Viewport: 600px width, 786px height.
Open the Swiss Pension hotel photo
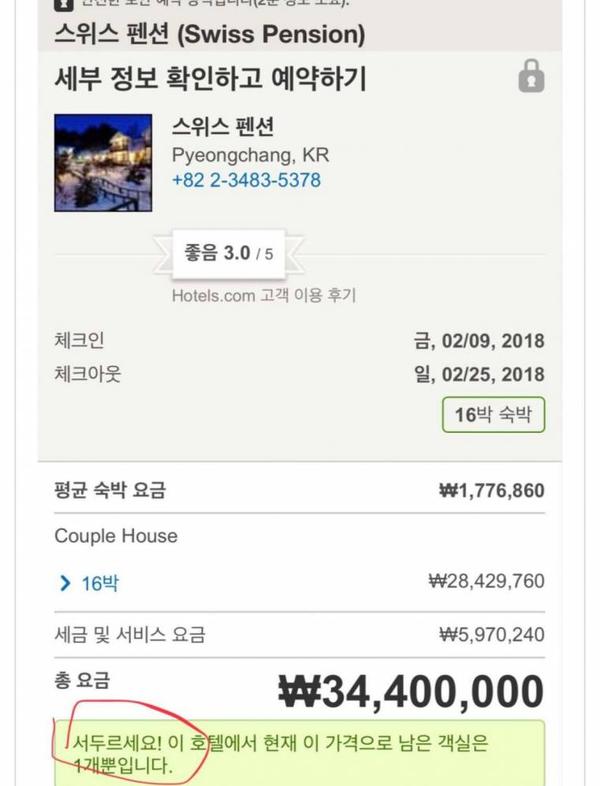tap(101, 163)
